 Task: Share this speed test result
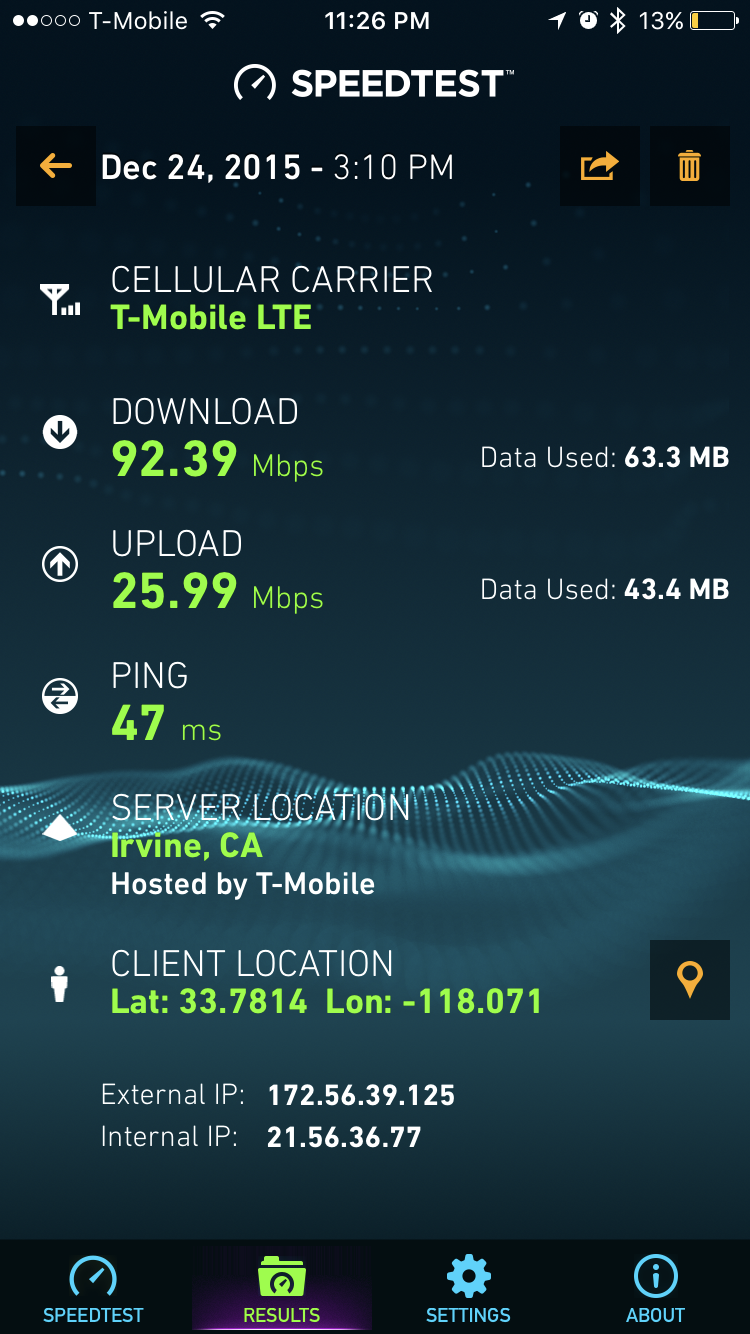pos(600,166)
